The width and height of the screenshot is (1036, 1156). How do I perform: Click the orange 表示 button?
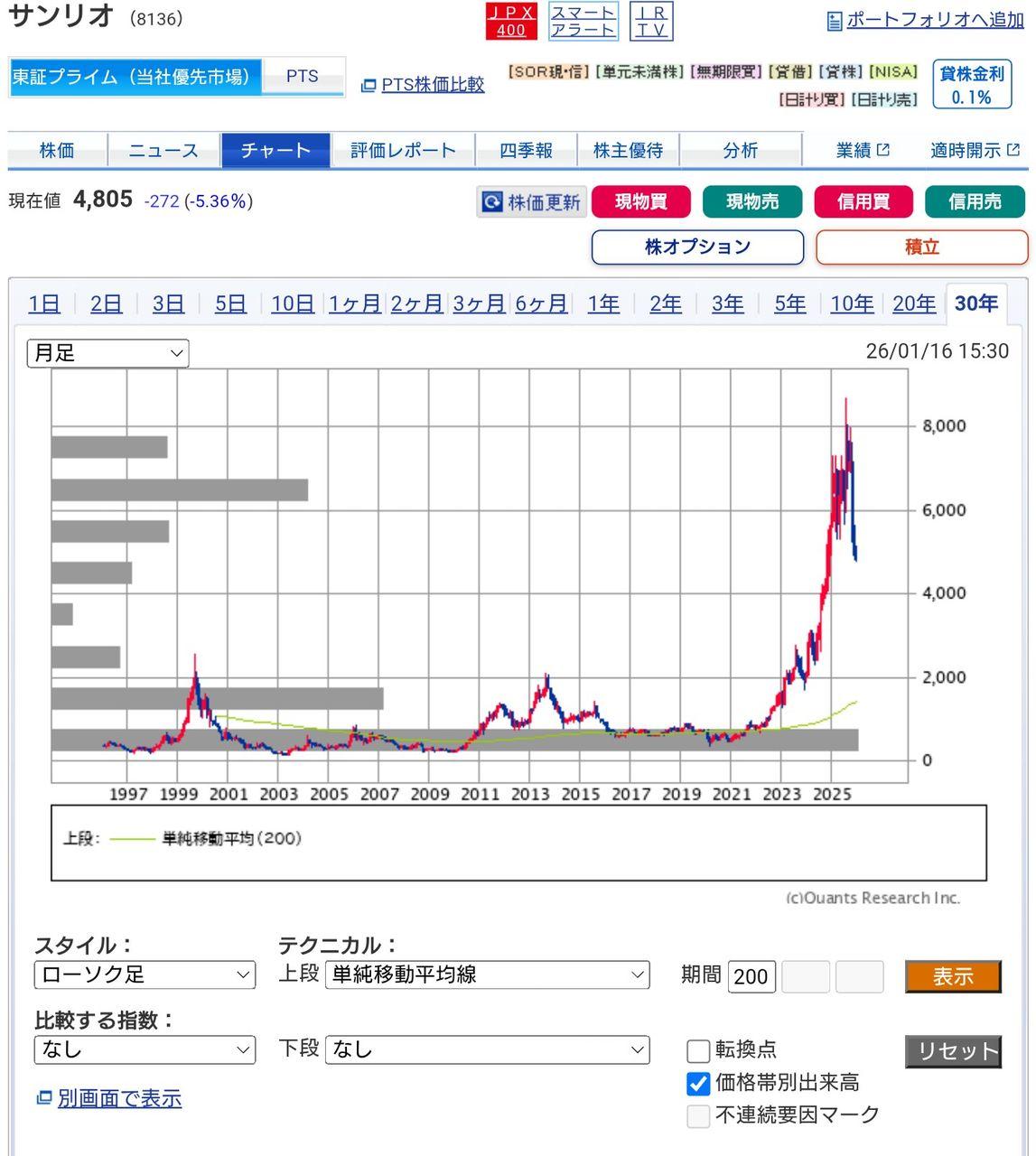tap(952, 976)
